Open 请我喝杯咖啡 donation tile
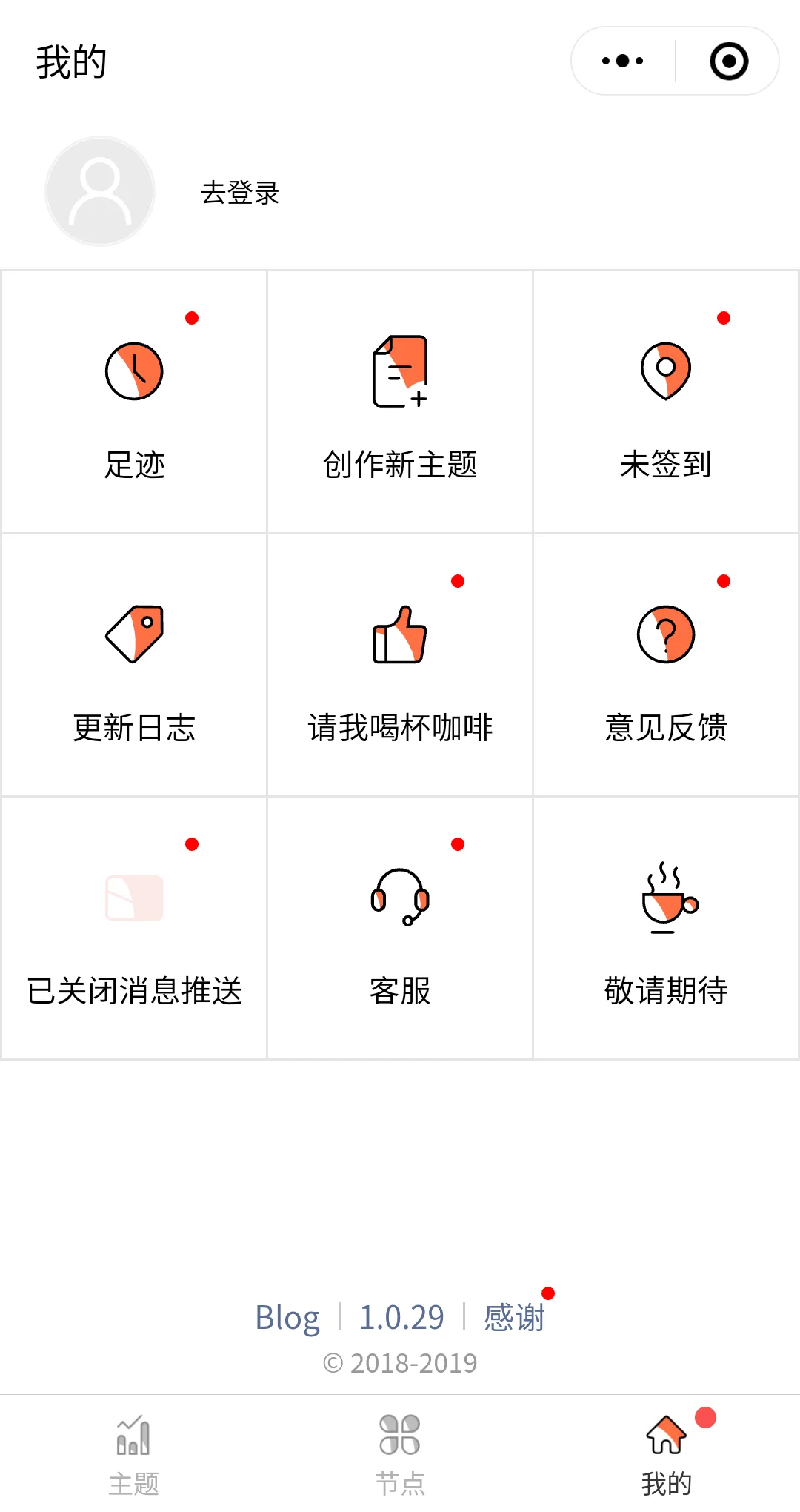The height and width of the screenshot is (1512, 800). 400,666
